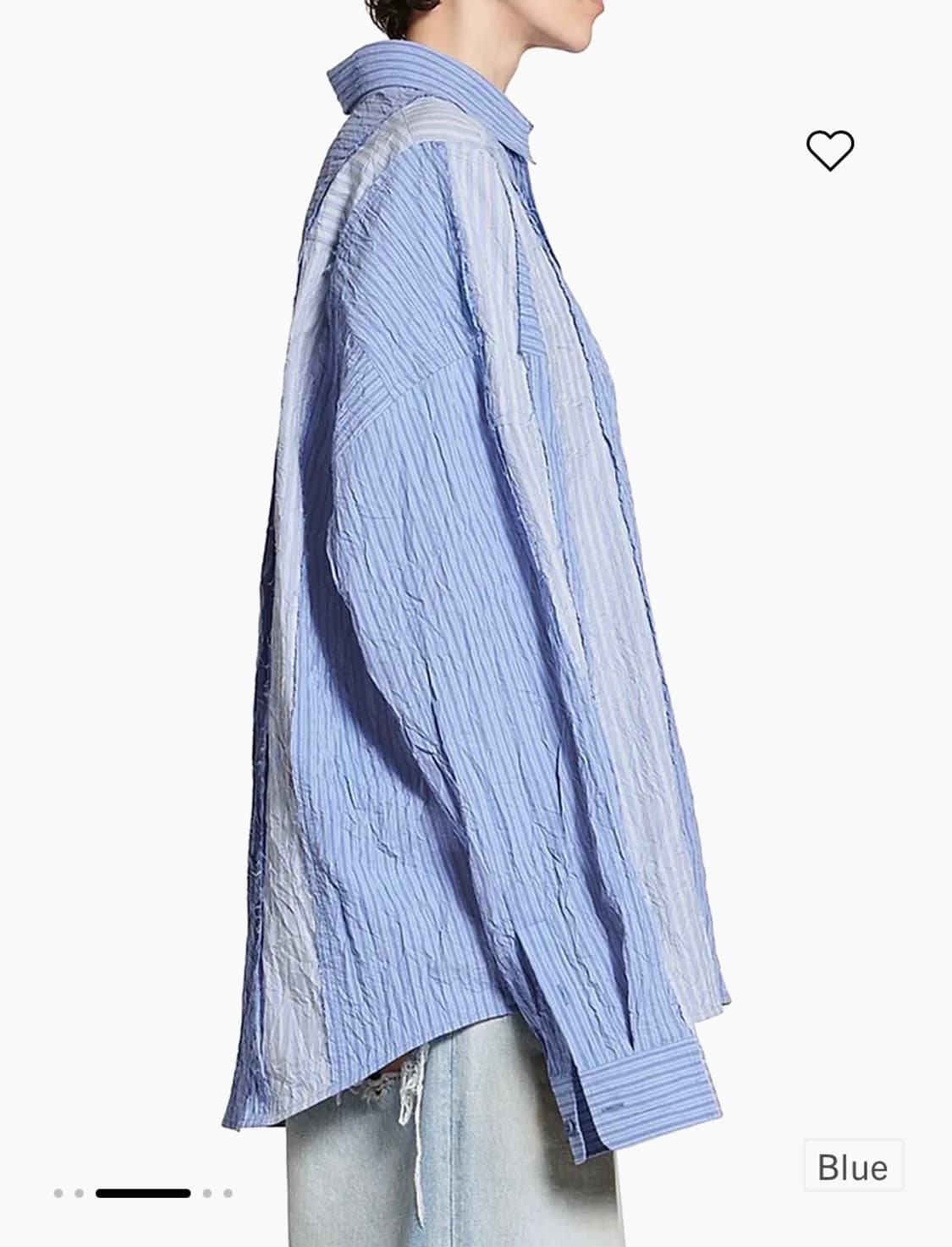The image size is (952, 1247).
Task: Switch to the first product photo
Action: 58,1194
